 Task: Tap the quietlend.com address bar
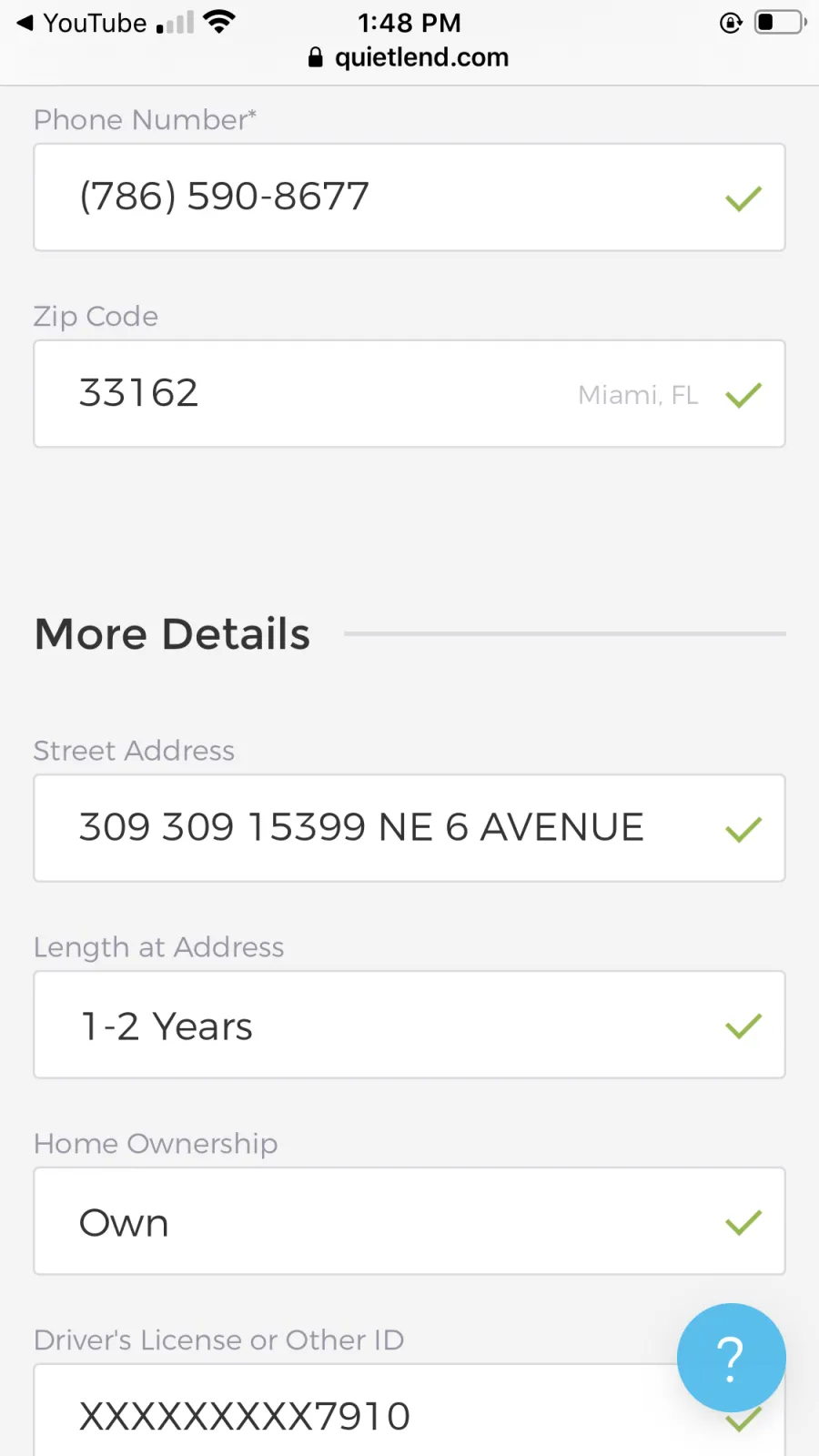tap(409, 57)
